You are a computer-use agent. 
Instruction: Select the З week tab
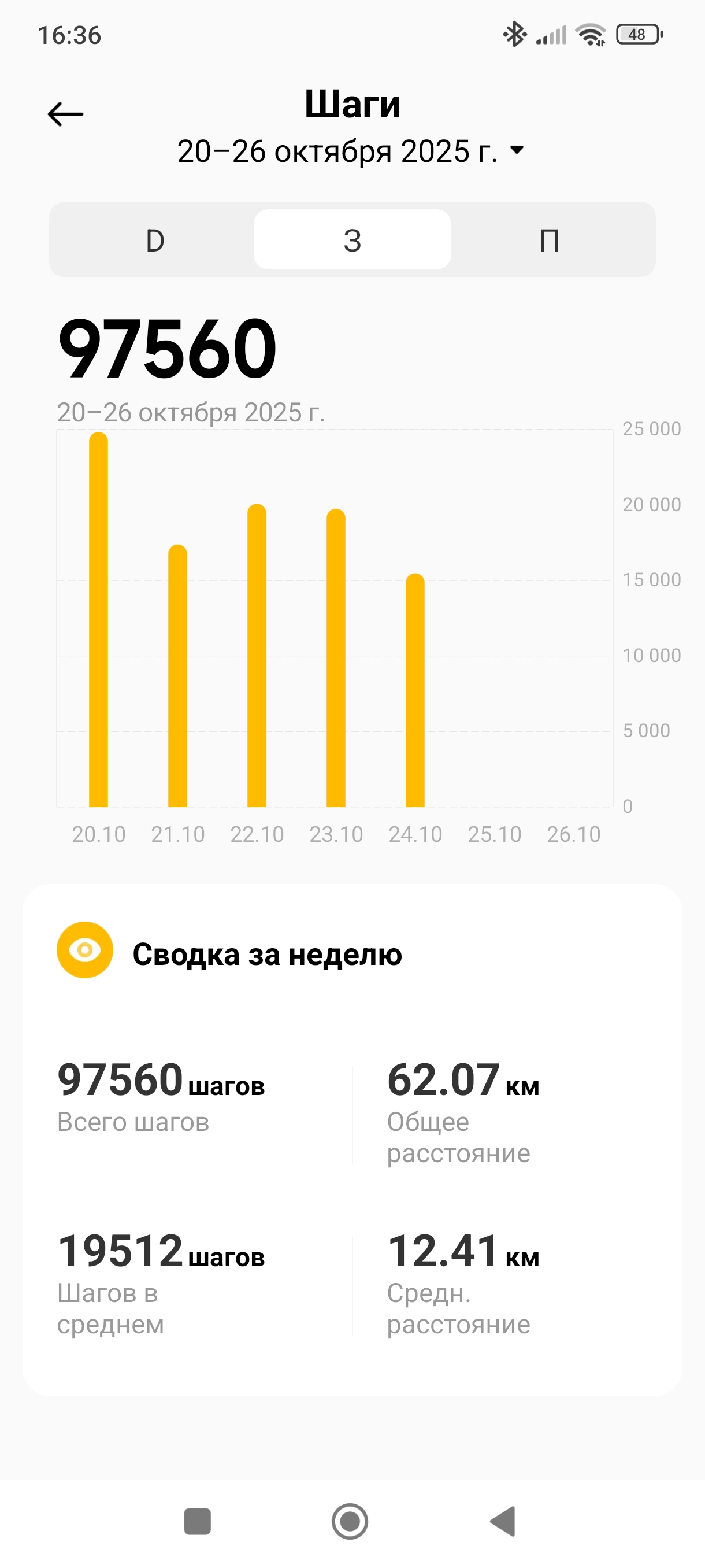352,240
